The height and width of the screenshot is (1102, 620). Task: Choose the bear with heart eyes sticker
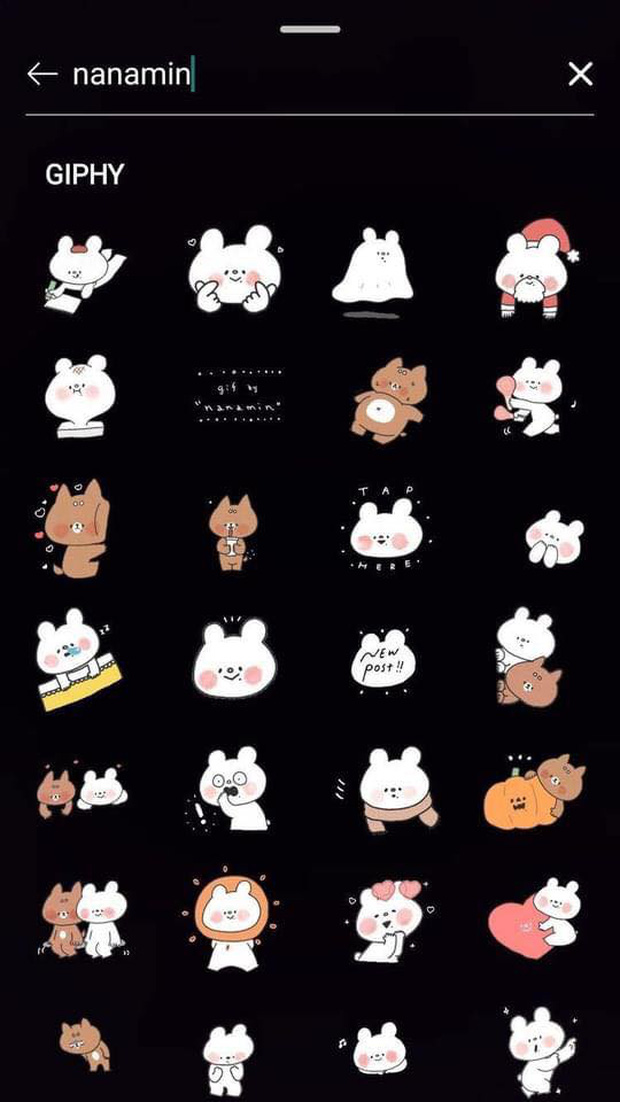click(x=385, y=920)
